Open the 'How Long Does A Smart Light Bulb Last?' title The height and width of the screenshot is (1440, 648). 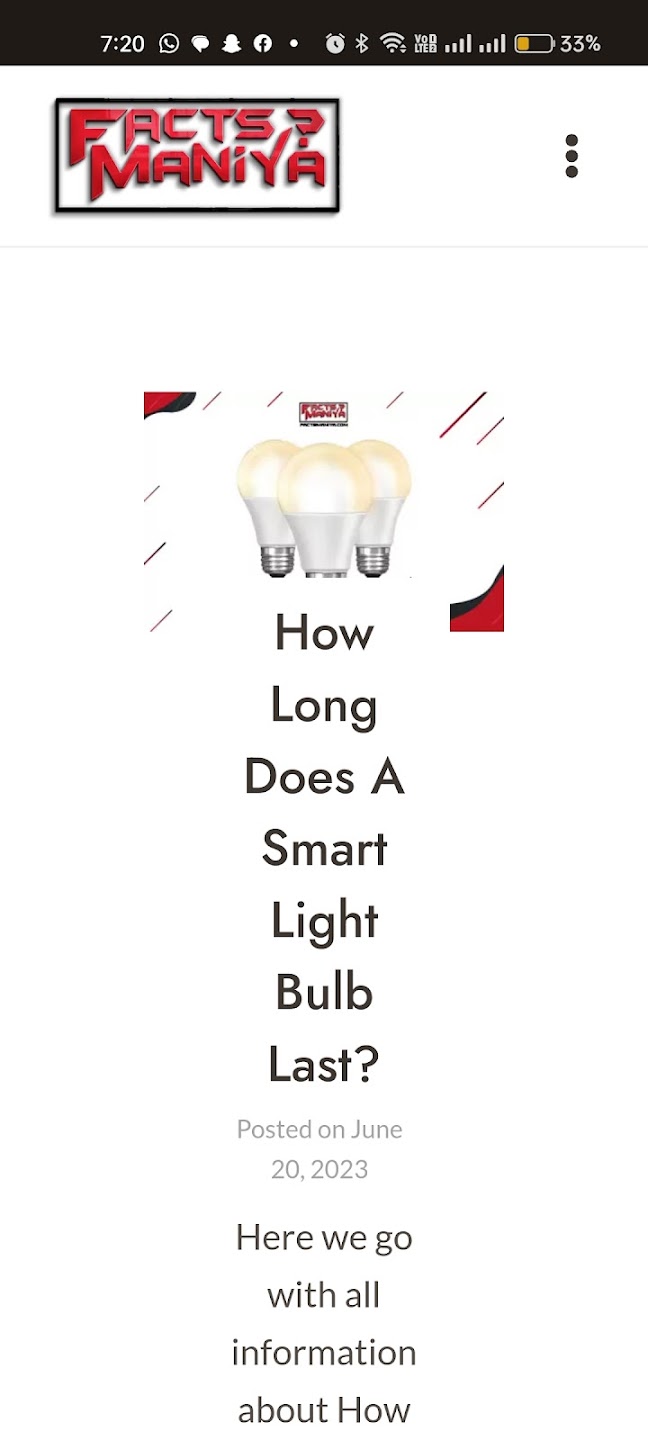point(324,848)
